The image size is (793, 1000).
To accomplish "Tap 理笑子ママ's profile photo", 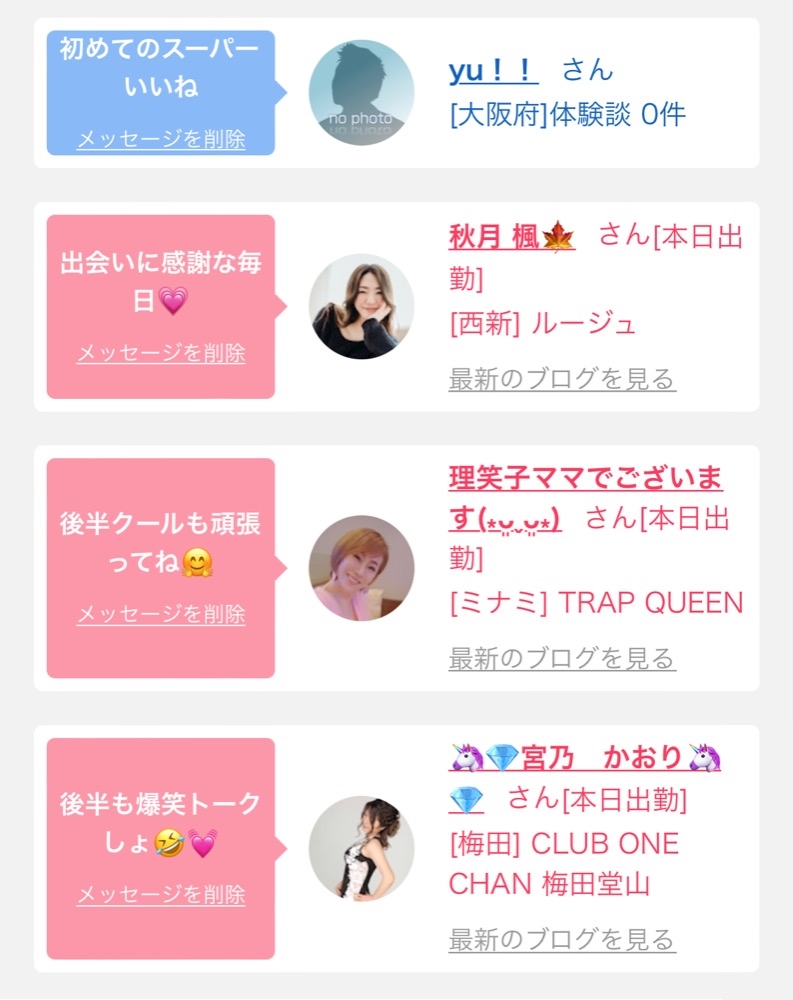I will pyautogui.click(x=361, y=568).
